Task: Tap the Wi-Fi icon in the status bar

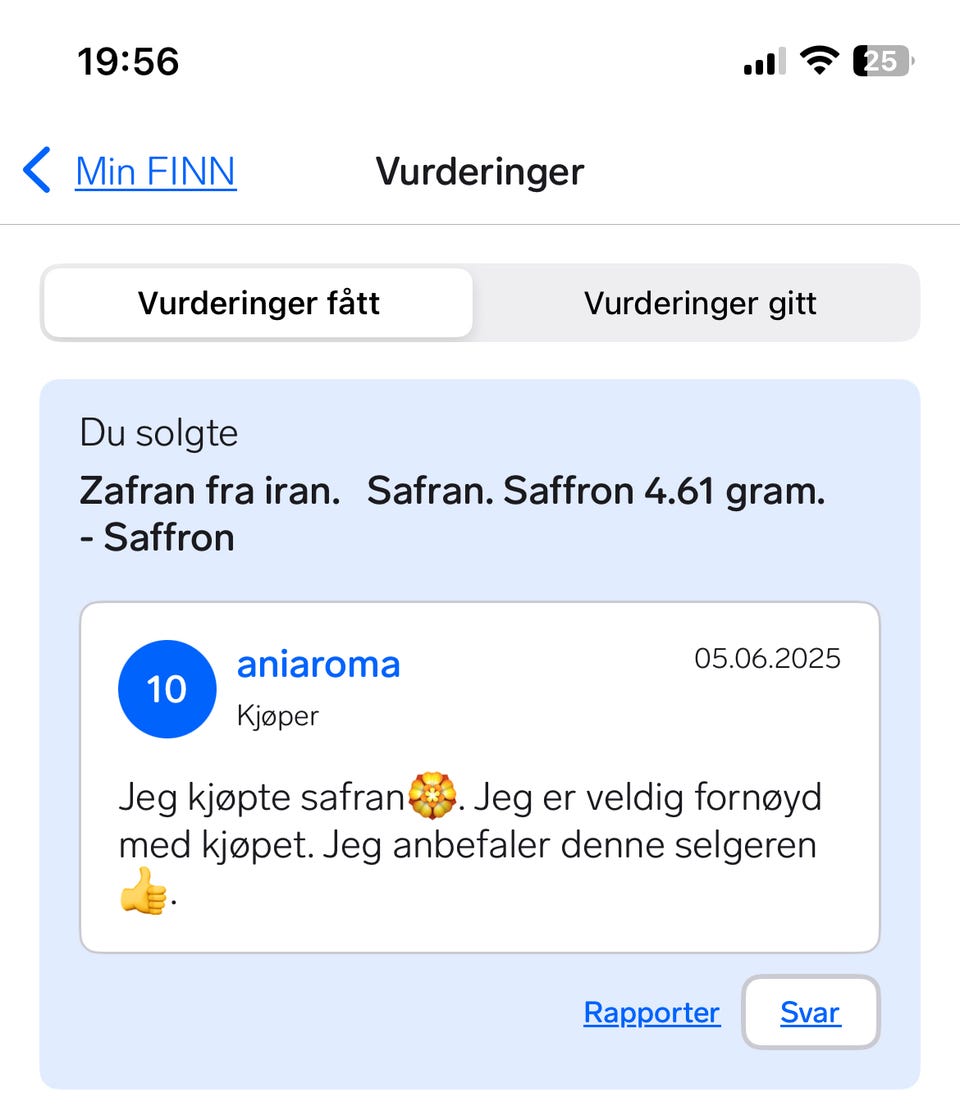Action: [821, 60]
